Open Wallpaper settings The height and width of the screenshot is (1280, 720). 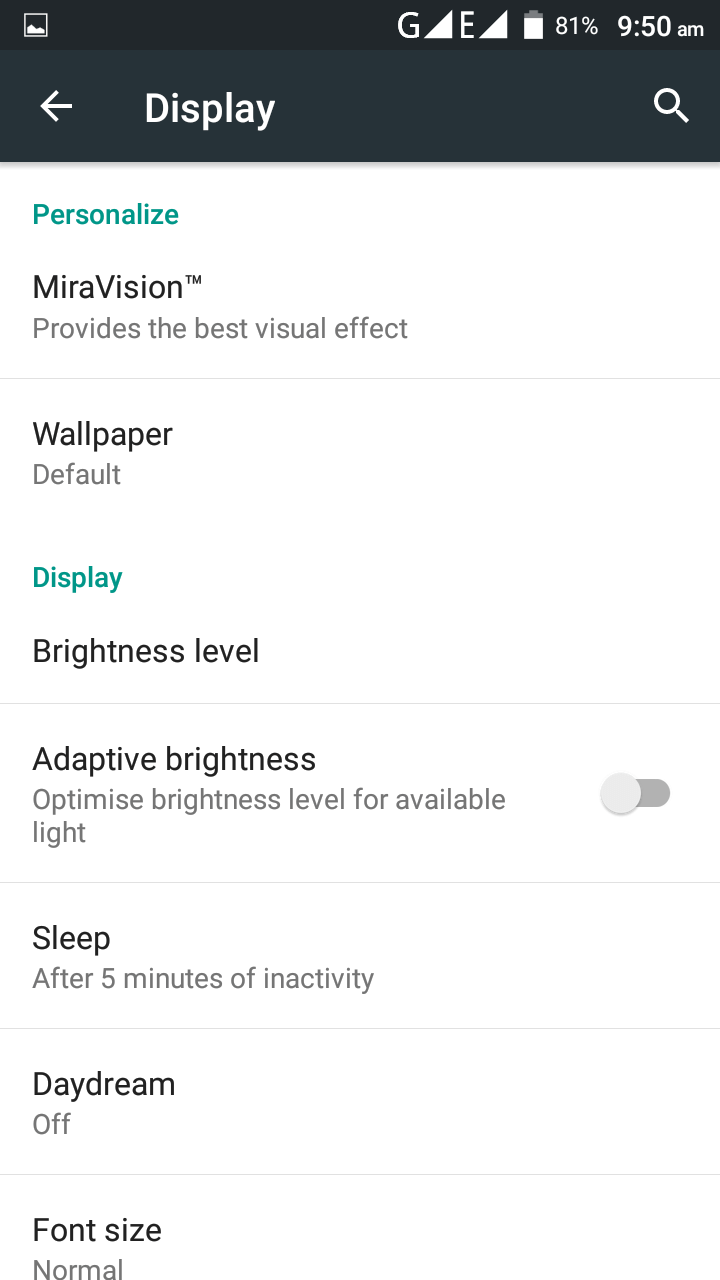360,453
